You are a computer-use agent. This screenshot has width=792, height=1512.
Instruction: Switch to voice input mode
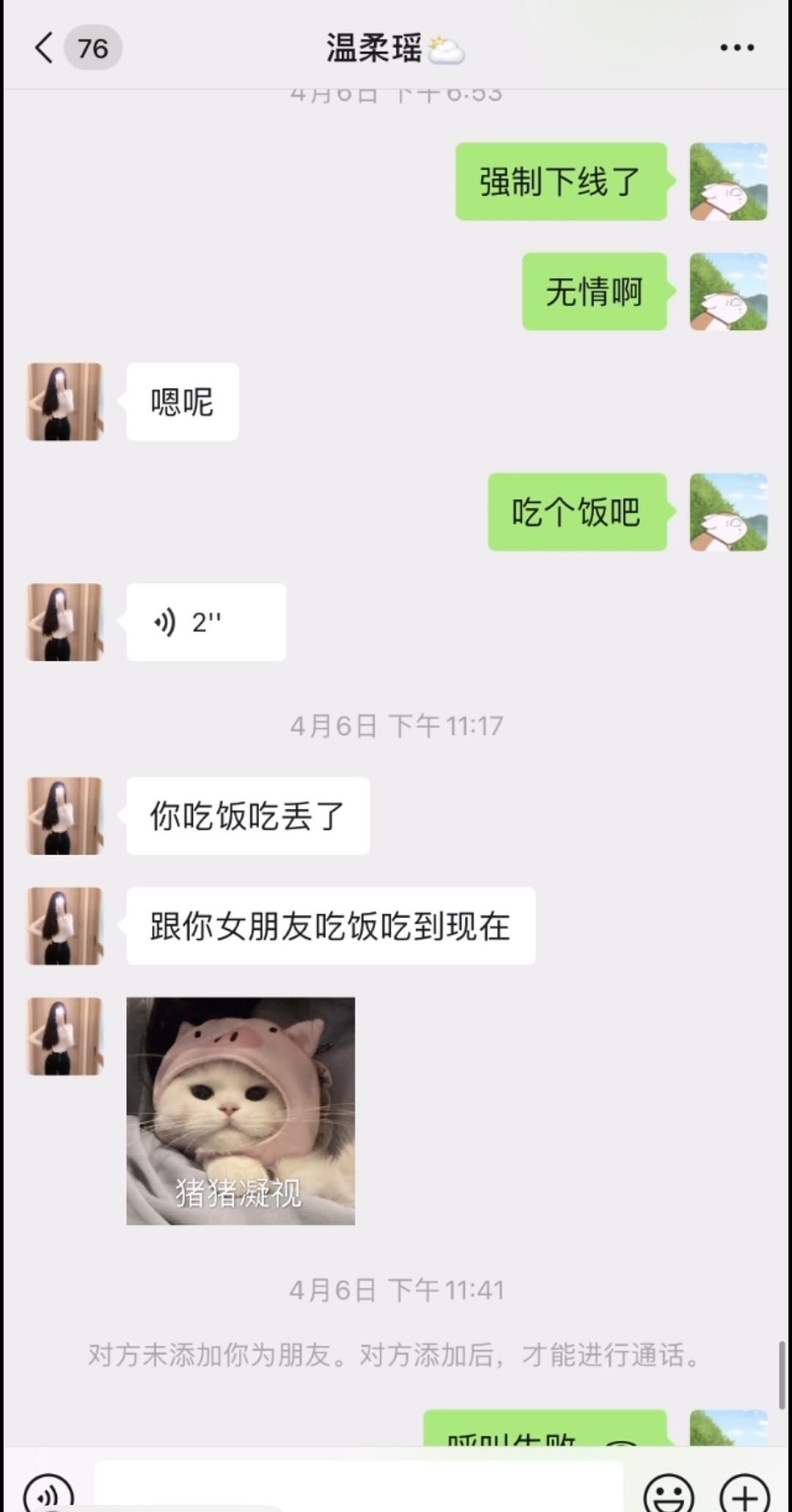[48, 1492]
